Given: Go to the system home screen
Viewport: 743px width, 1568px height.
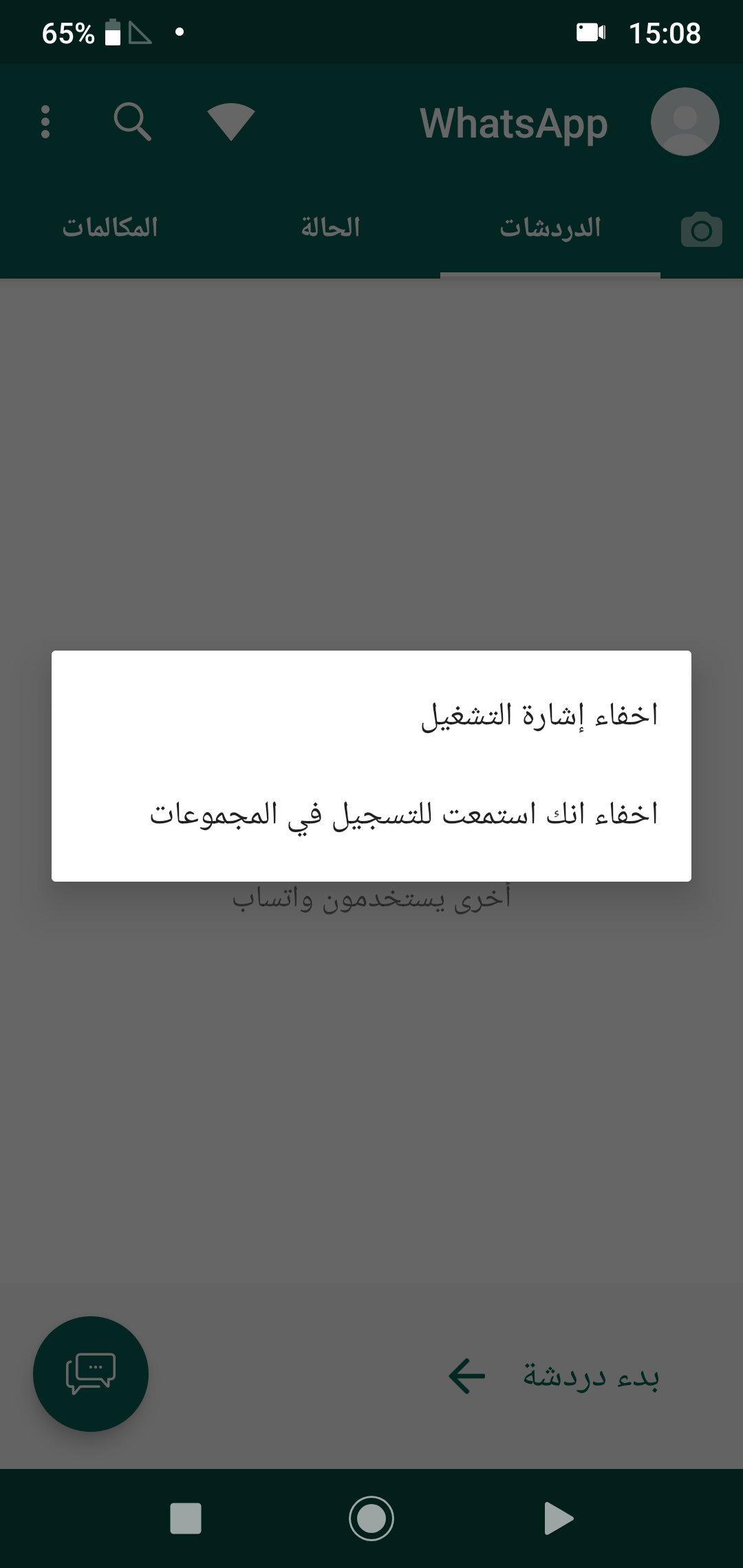Looking at the screenshot, I should 371,1518.
